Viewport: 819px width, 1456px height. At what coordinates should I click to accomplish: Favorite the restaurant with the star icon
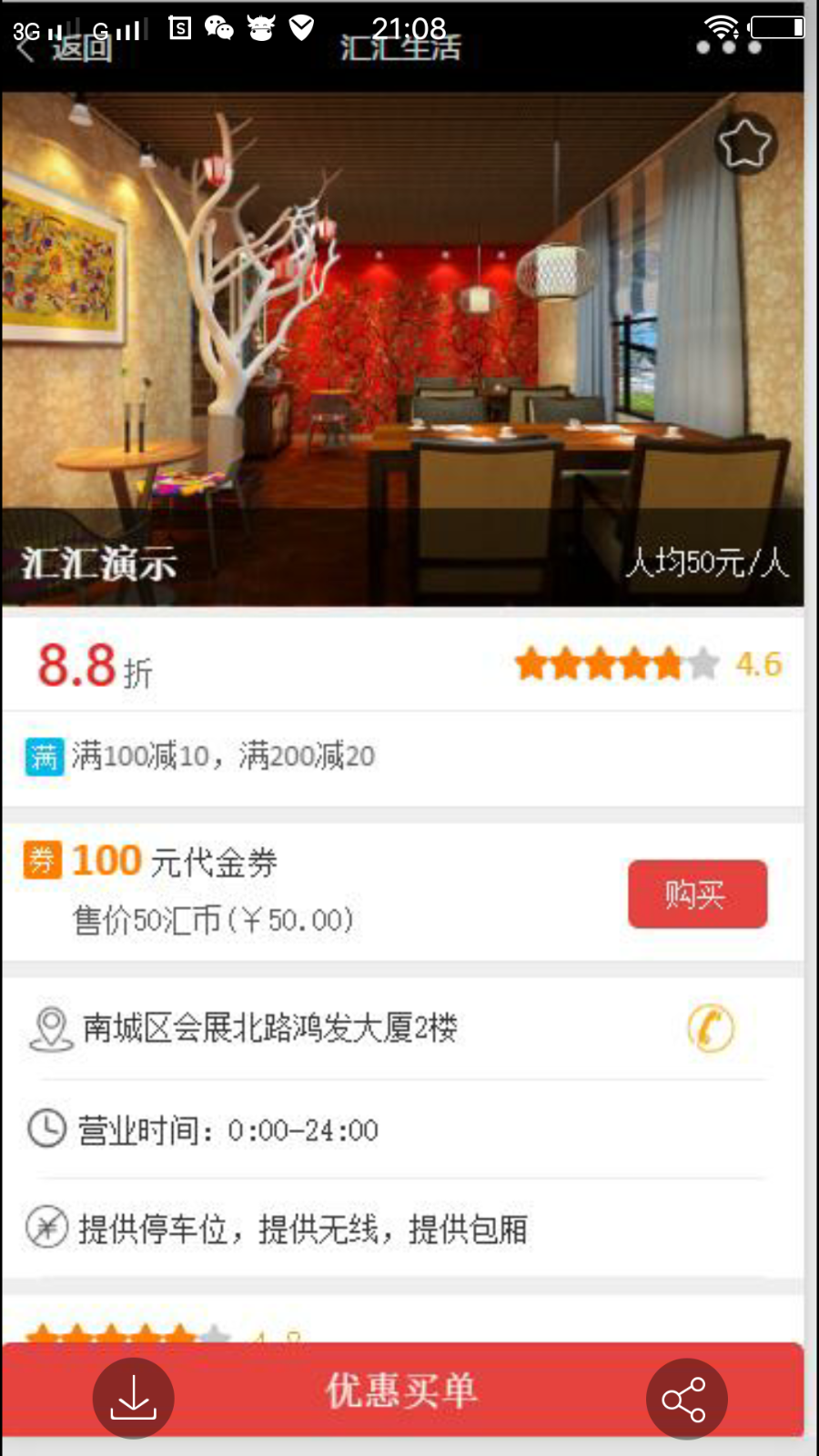point(745,144)
